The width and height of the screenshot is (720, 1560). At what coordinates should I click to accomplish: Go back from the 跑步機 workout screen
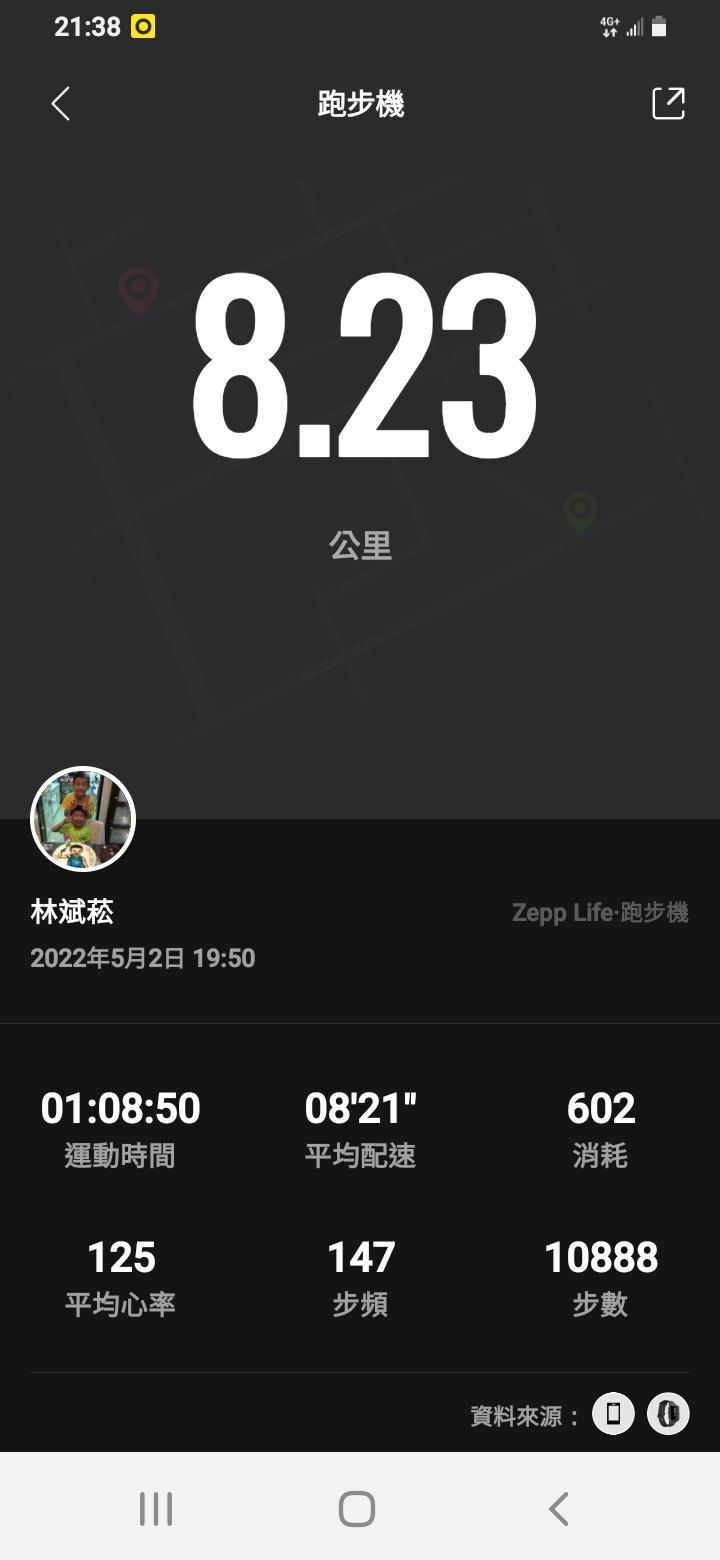(61, 104)
